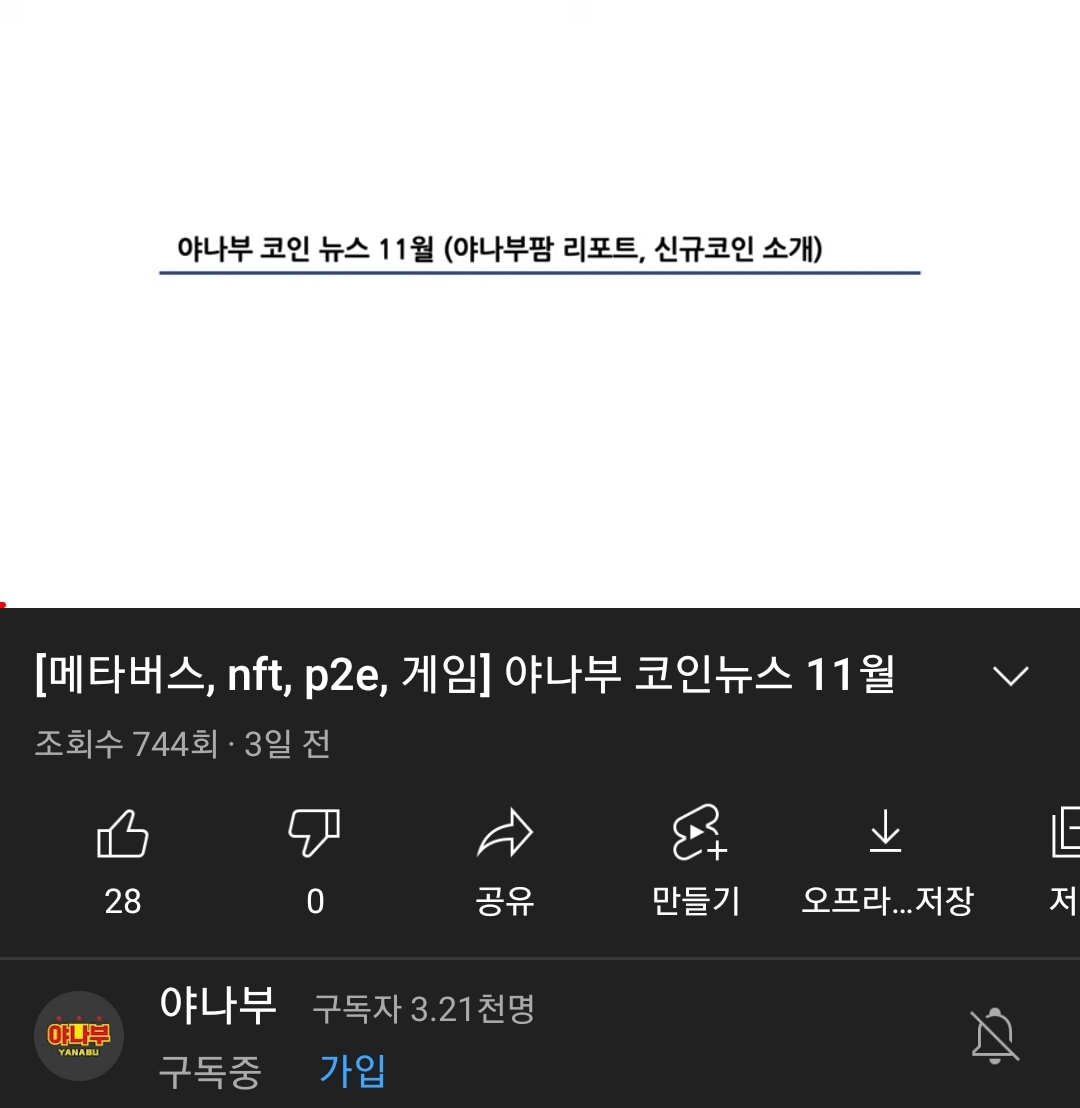Tap 구독중 to manage subscription
Image resolution: width=1080 pixels, height=1108 pixels.
(x=210, y=1071)
